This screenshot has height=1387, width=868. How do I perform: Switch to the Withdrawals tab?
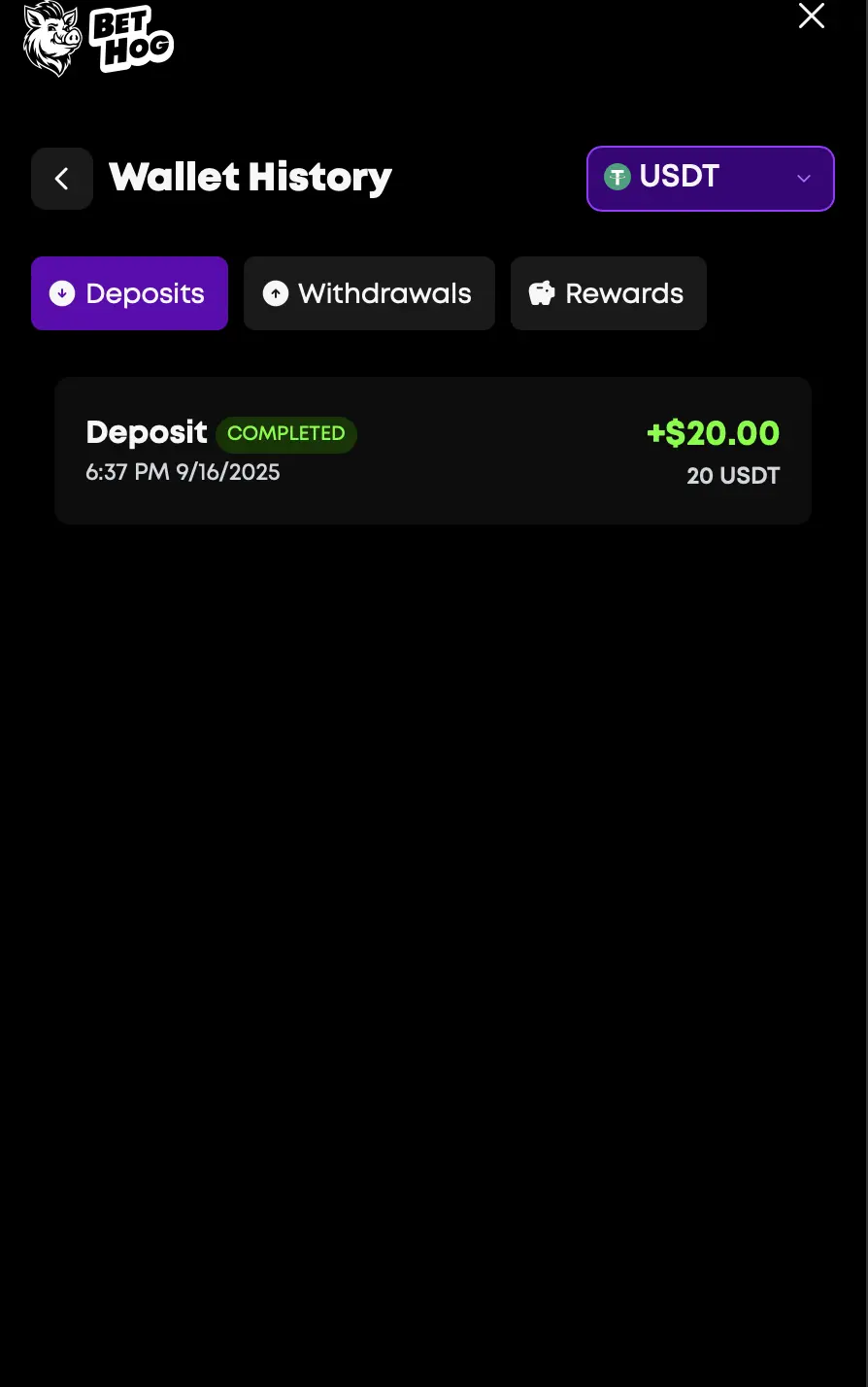coord(369,293)
